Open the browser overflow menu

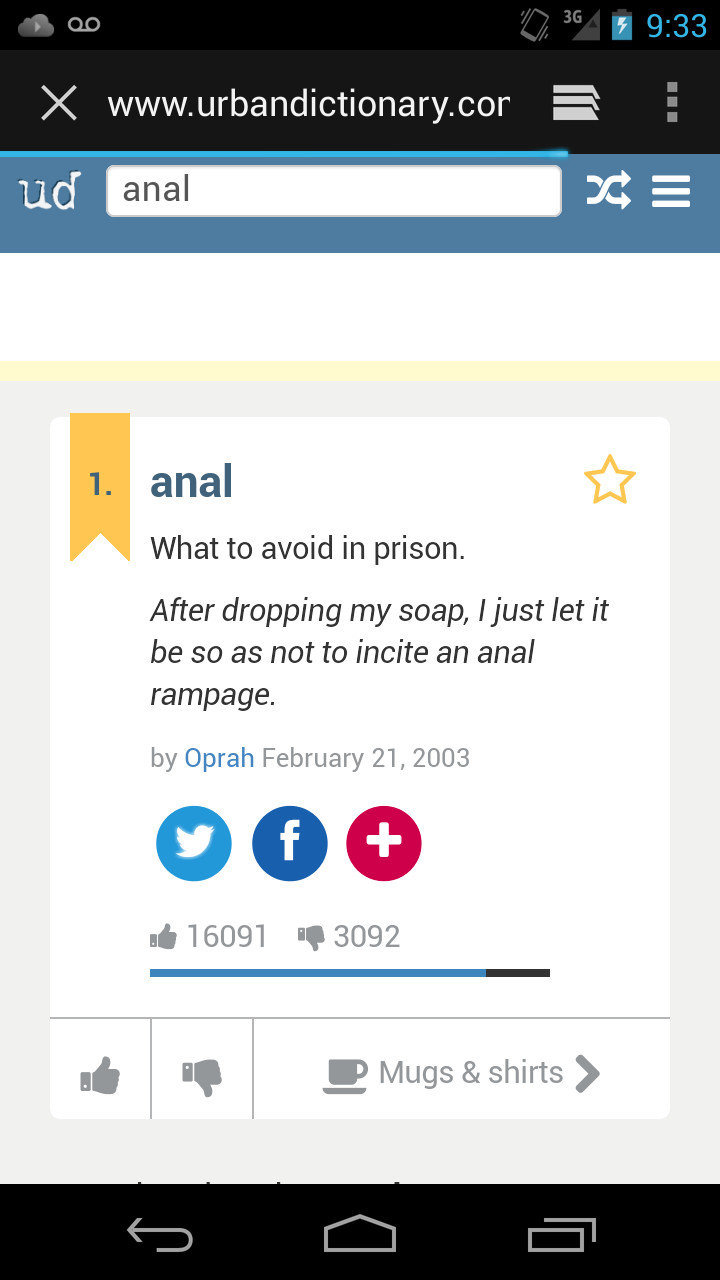coord(672,102)
